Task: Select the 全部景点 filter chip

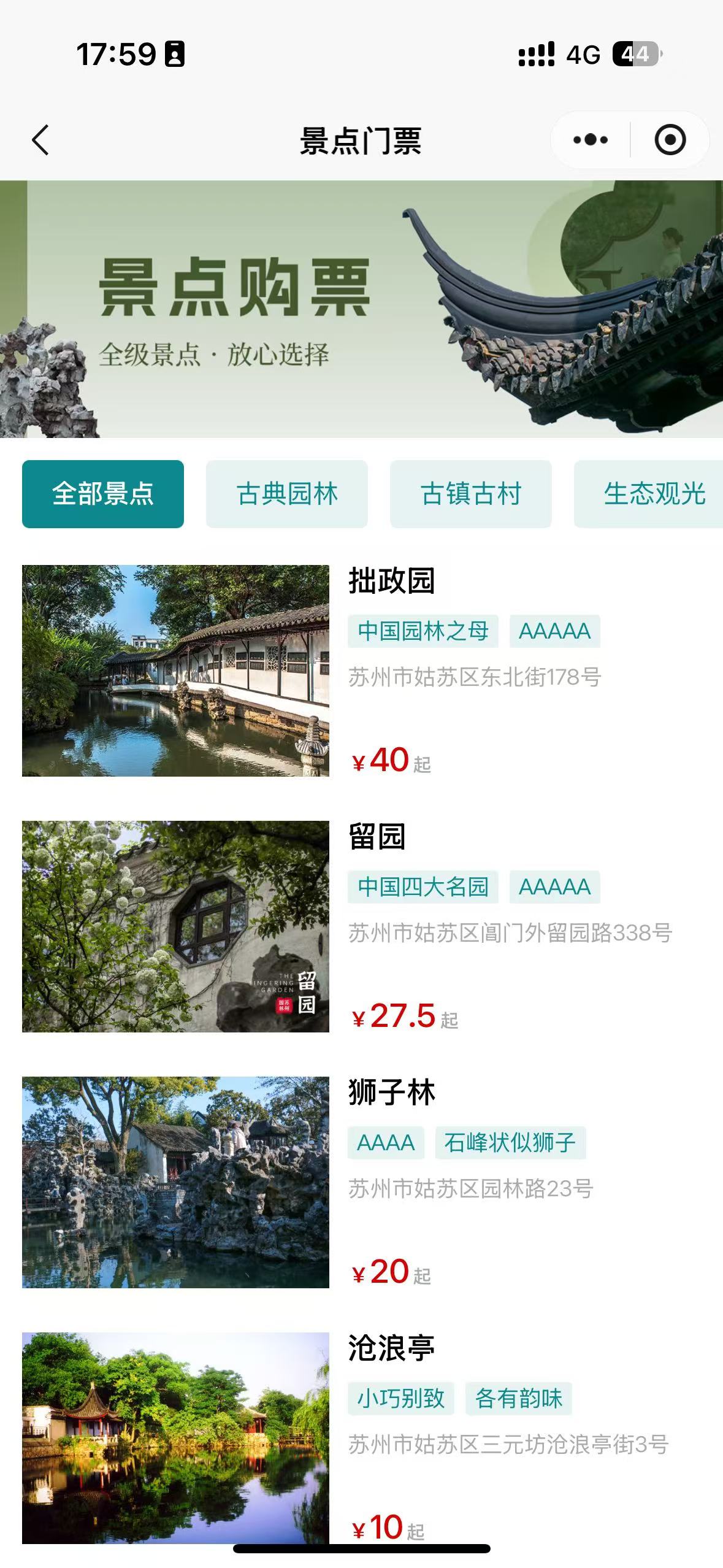Action: tap(103, 494)
